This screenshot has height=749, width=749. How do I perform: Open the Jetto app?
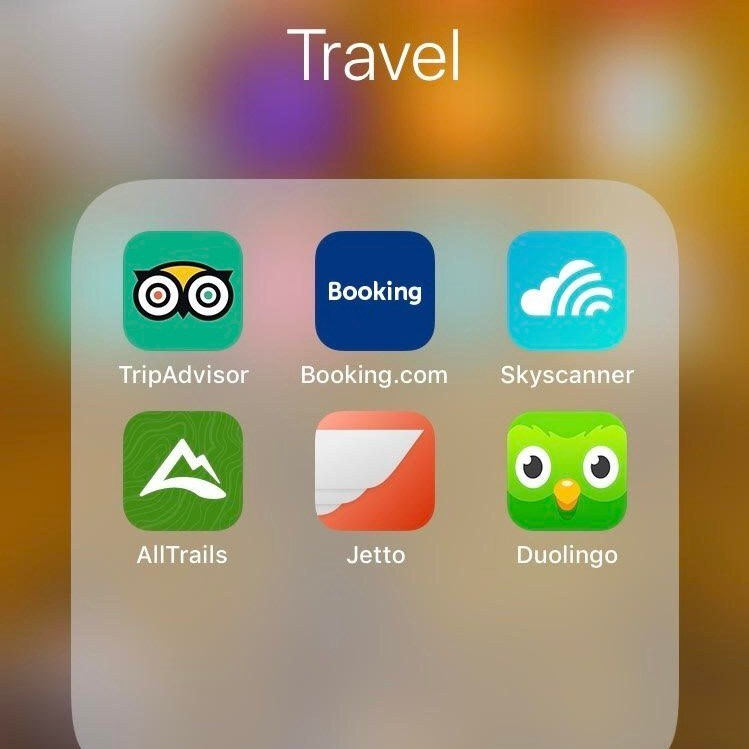pos(374,470)
